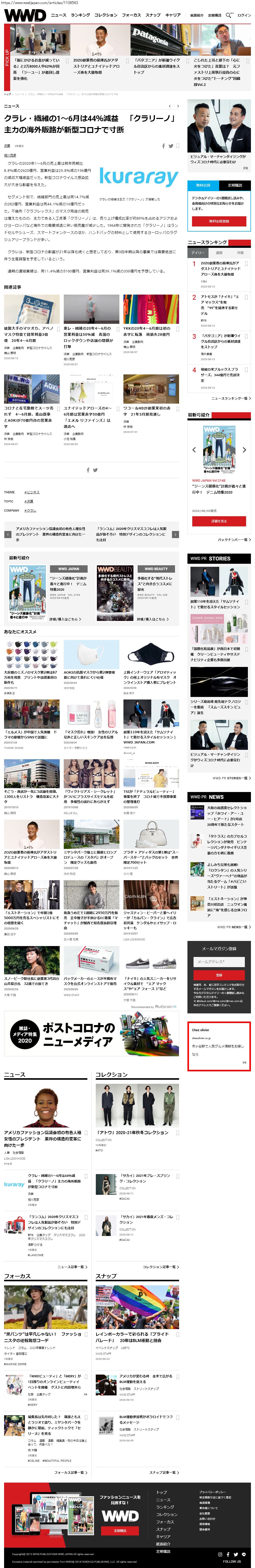This screenshot has width=255, height=1568.
Task: Open the #ビジネス theme tag
Action: [32, 492]
